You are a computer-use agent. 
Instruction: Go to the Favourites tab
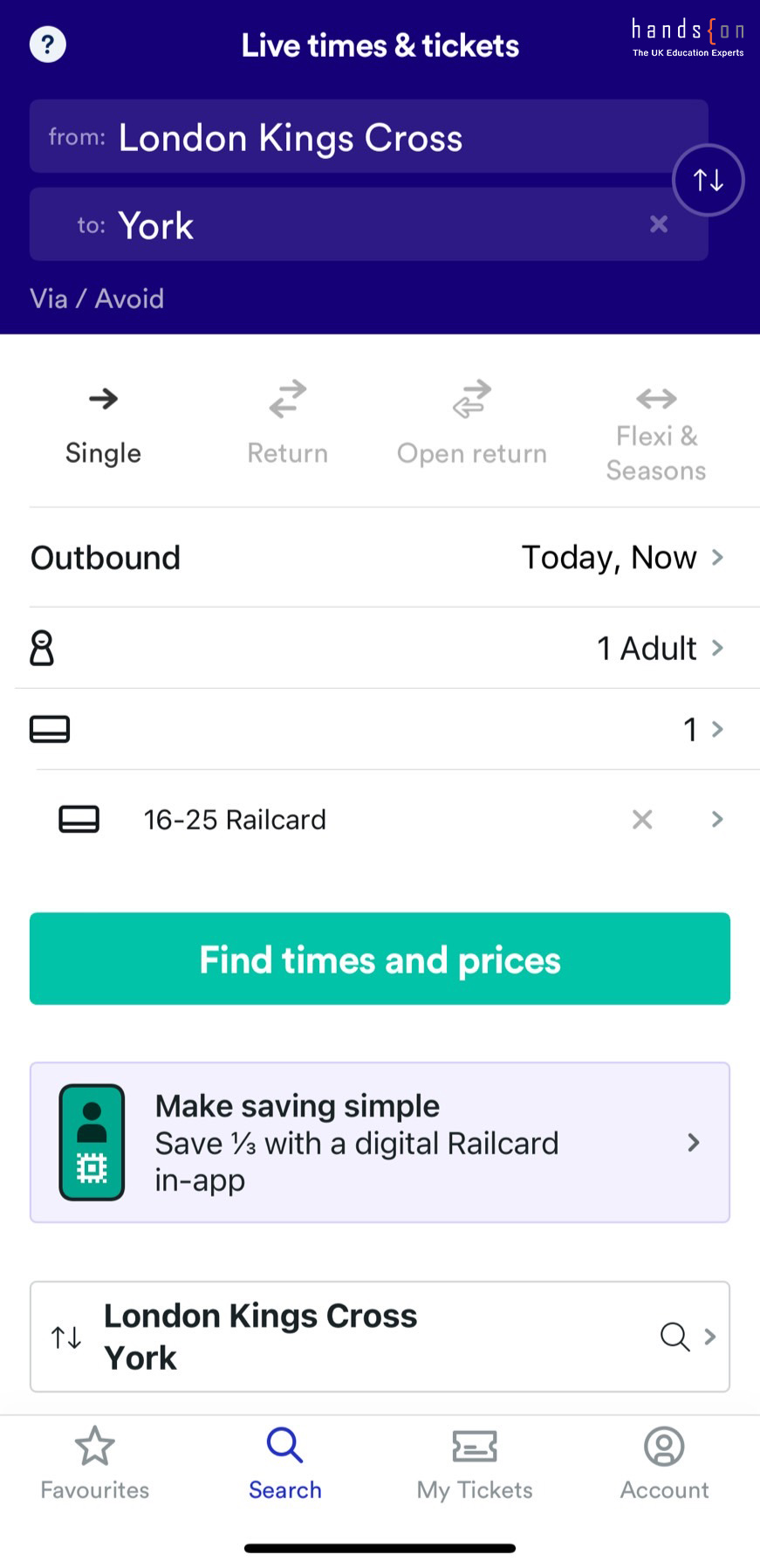[x=95, y=1462]
